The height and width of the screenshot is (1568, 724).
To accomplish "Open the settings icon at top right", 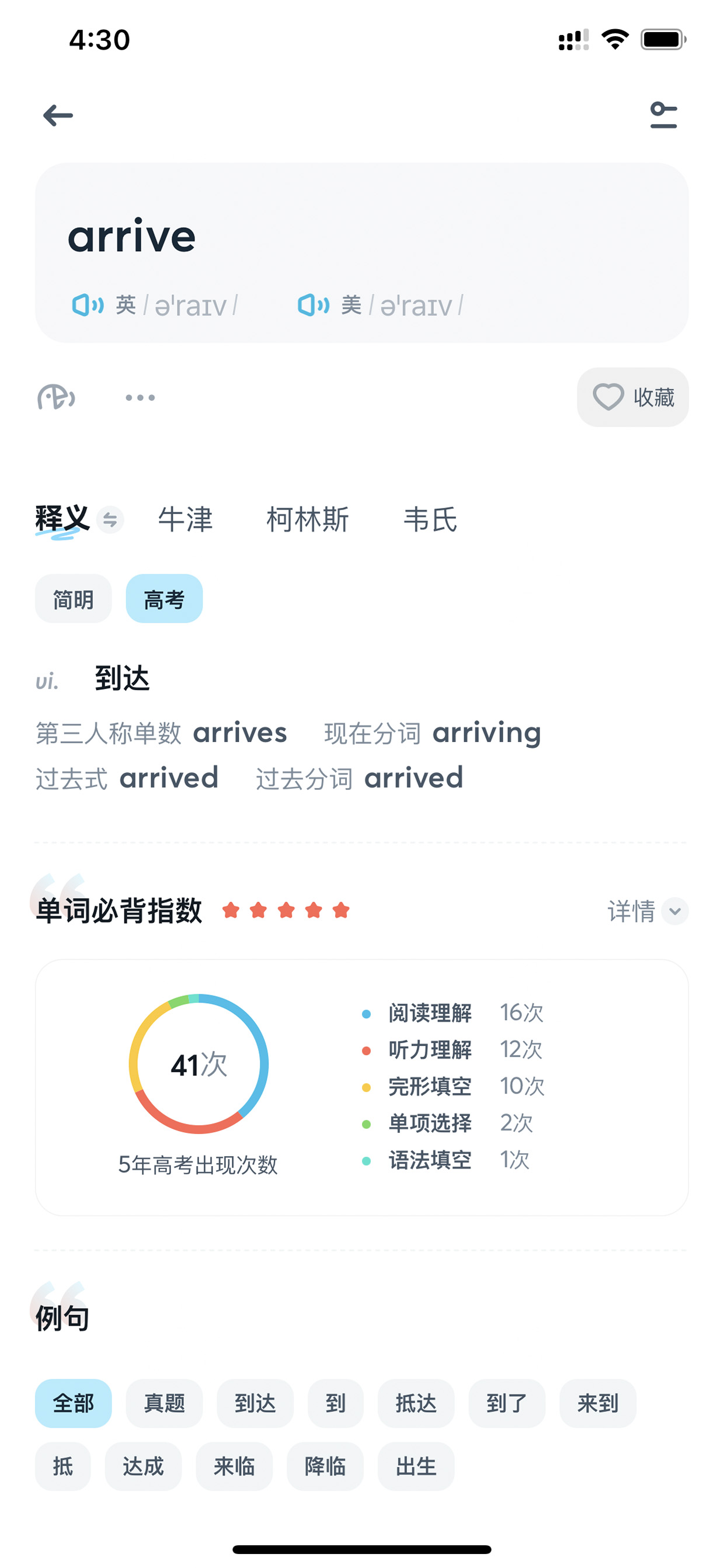I will tap(663, 115).
